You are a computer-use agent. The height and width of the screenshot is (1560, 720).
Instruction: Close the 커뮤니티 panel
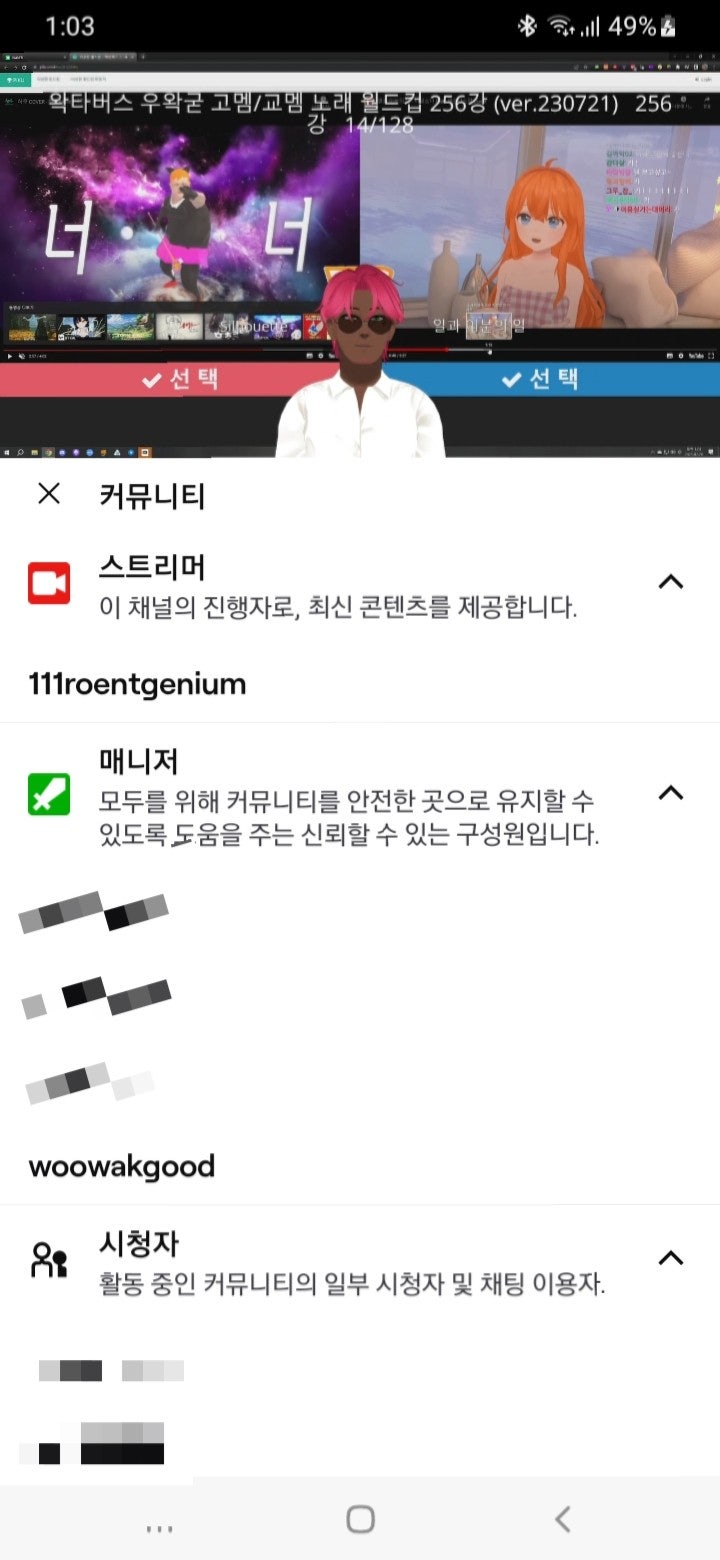[x=48, y=493]
